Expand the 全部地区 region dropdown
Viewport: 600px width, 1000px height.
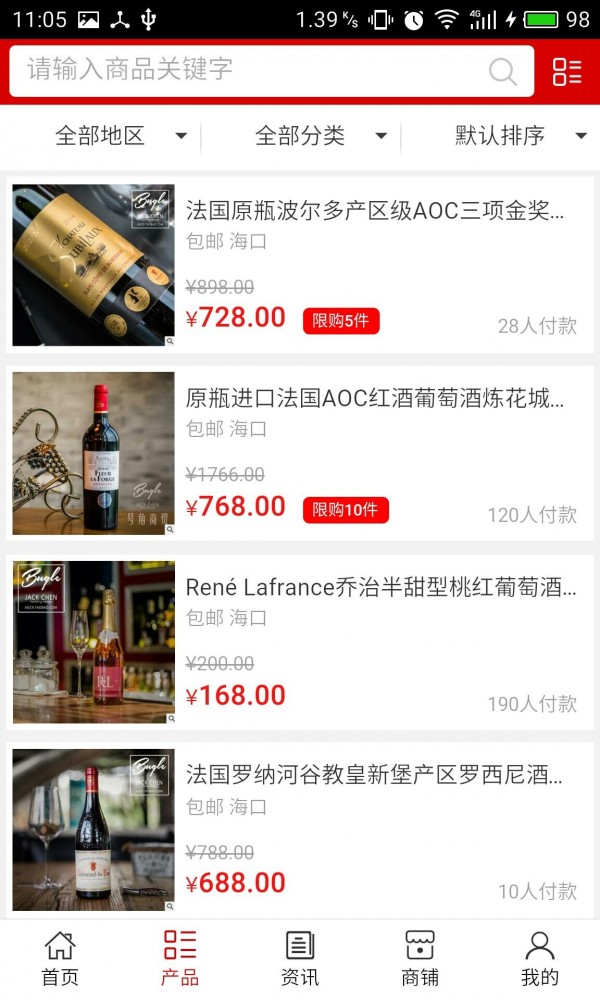point(120,136)
